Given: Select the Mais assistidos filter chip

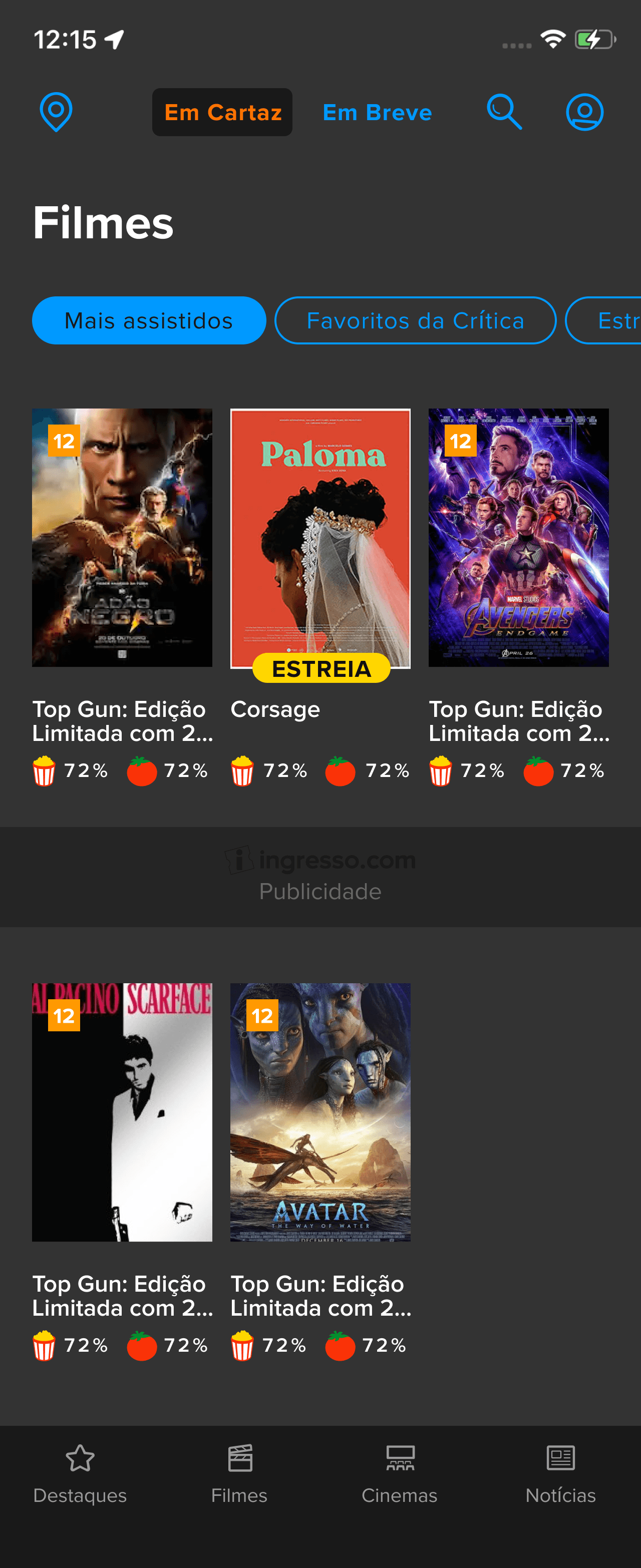Looking at the screenshot, I should click(149, 321).
